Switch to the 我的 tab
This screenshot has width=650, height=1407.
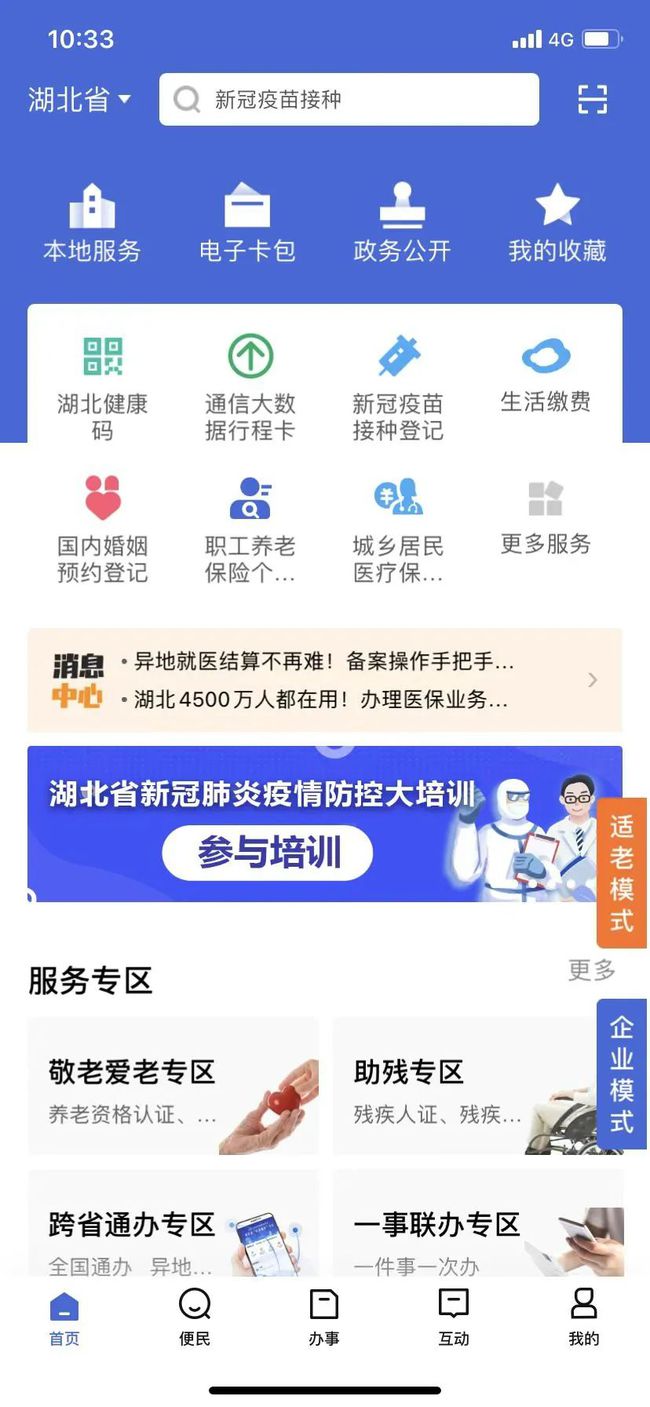pyautogui.click(x=584, y=1318)
